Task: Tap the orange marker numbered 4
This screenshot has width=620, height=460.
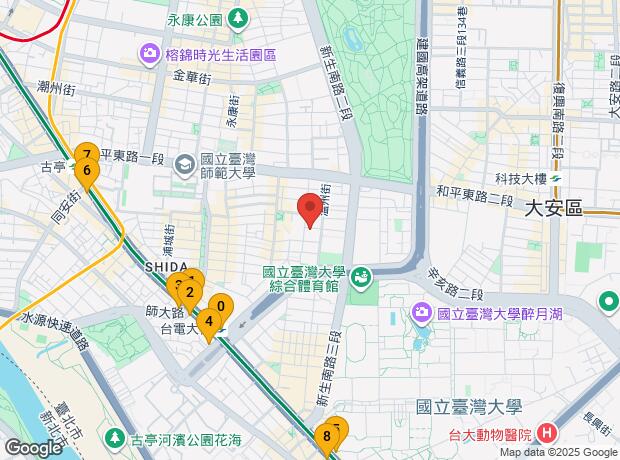Action: click(208, 322)
